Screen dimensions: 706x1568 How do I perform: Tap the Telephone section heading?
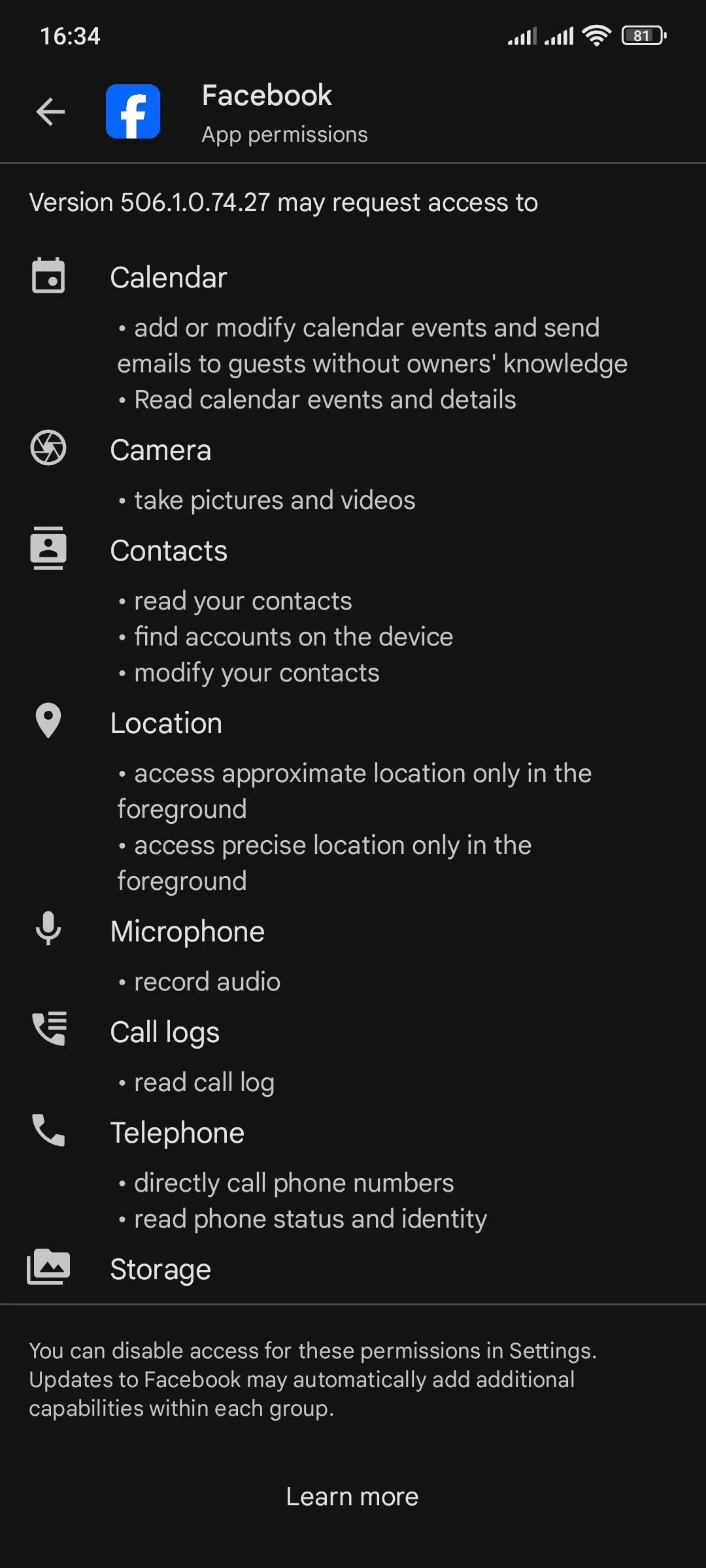coord(177,1132)
